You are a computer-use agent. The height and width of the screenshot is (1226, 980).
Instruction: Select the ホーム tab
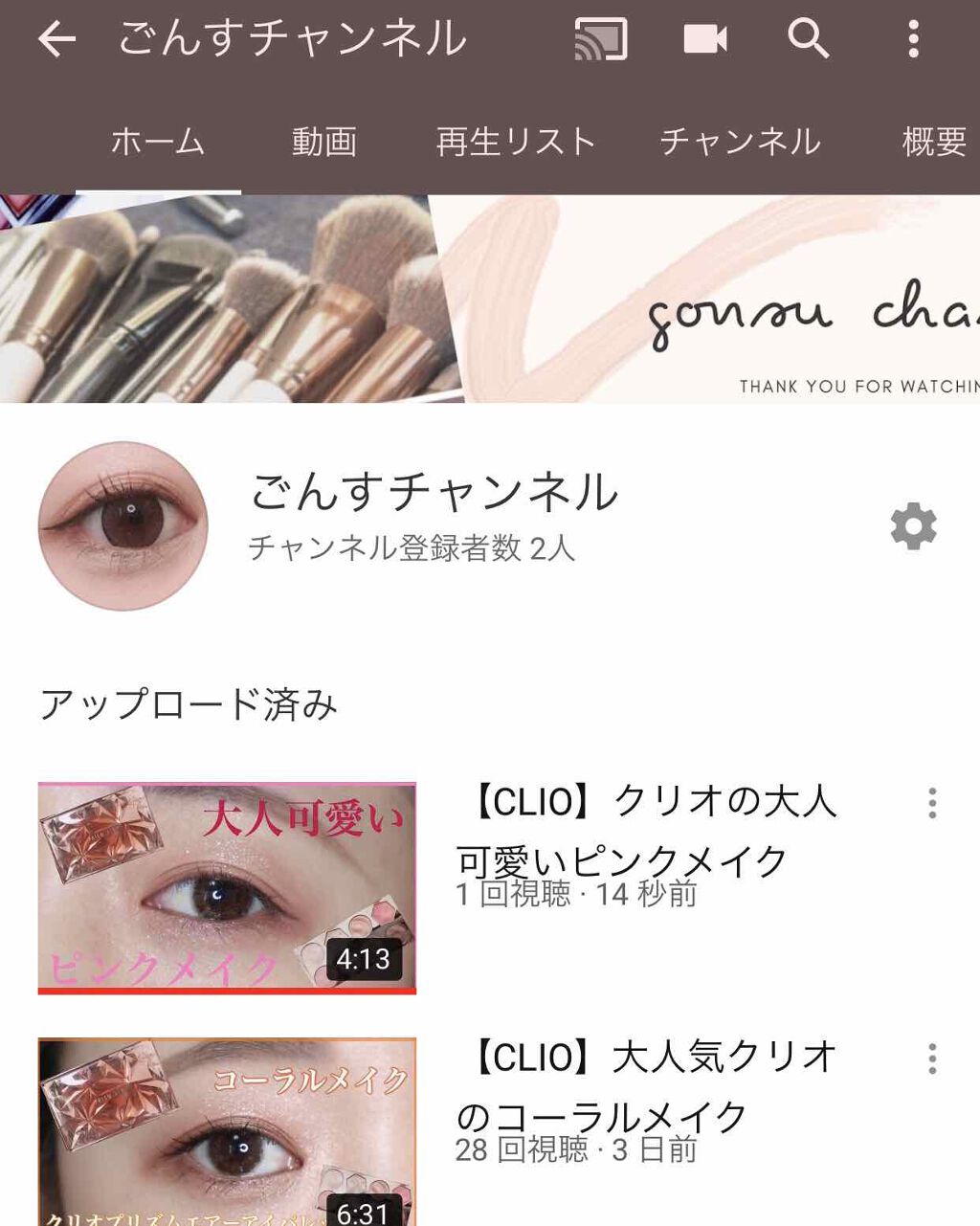[x=156, y=141]
